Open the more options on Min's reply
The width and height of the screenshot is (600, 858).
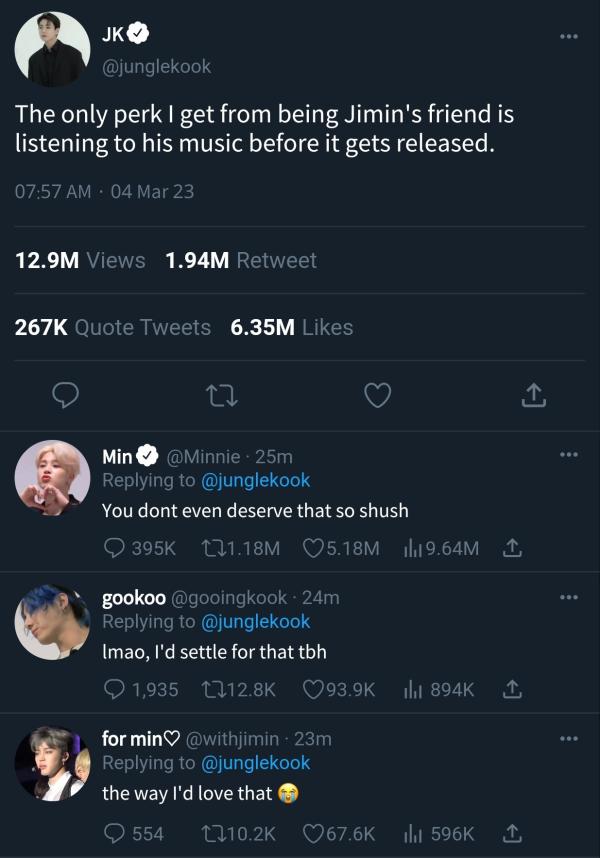click(568, 455)
